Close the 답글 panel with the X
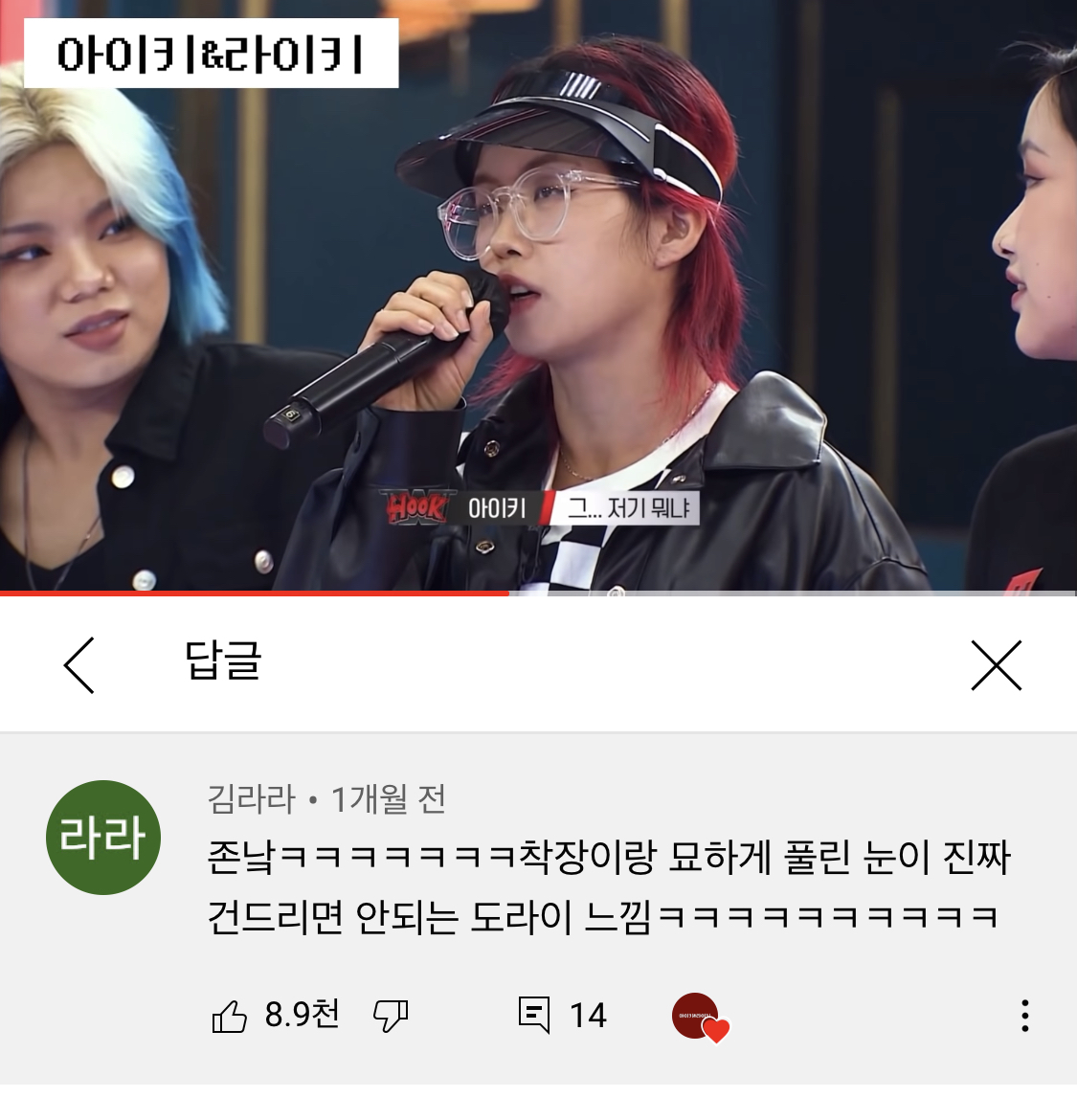 pyautogui.click(x=997, y=666)
